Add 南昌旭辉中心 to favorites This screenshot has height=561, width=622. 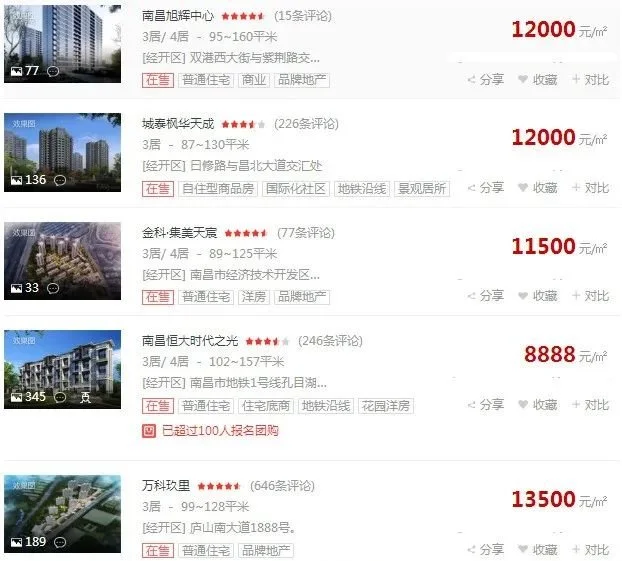pos(537,80)
